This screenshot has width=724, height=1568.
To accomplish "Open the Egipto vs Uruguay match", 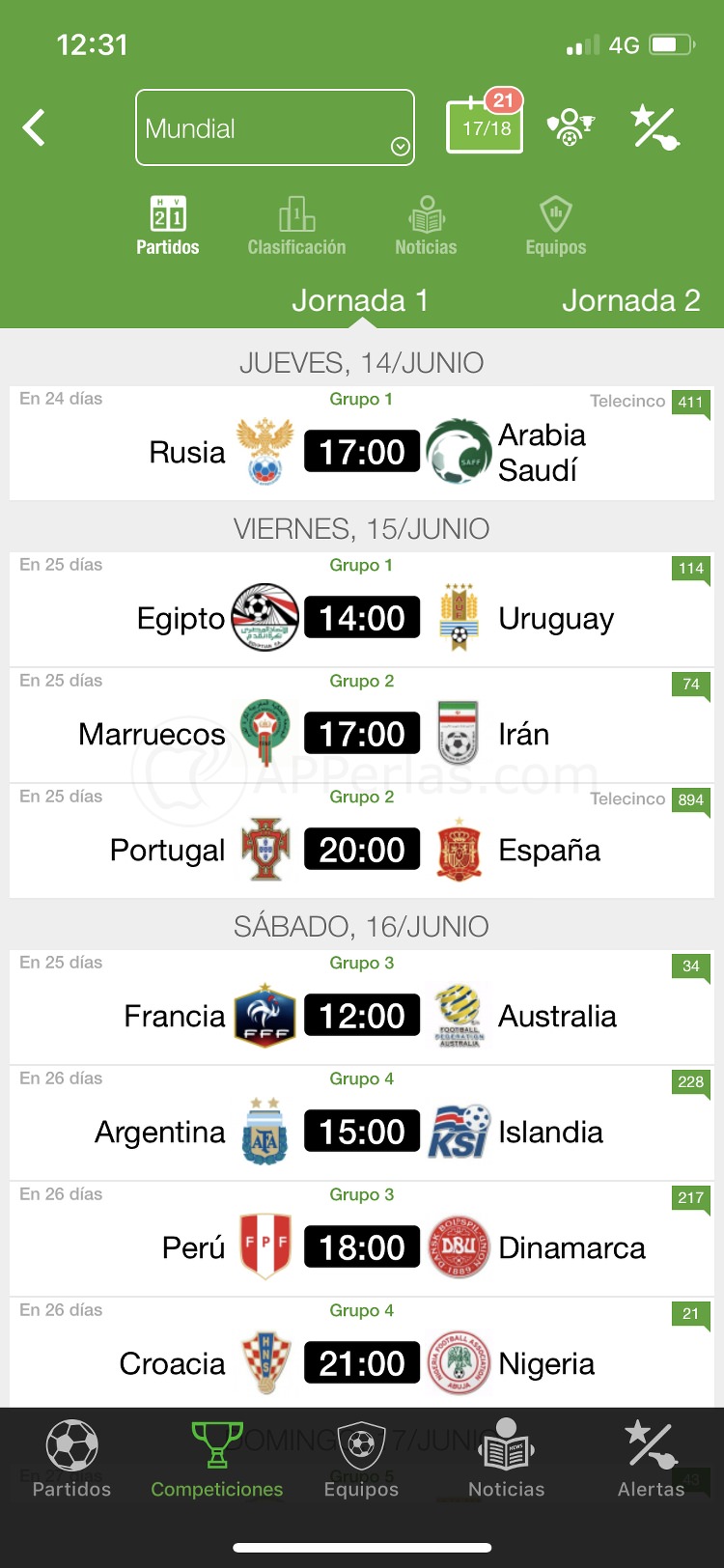I will pyautogui.click(x=362, y=609).
